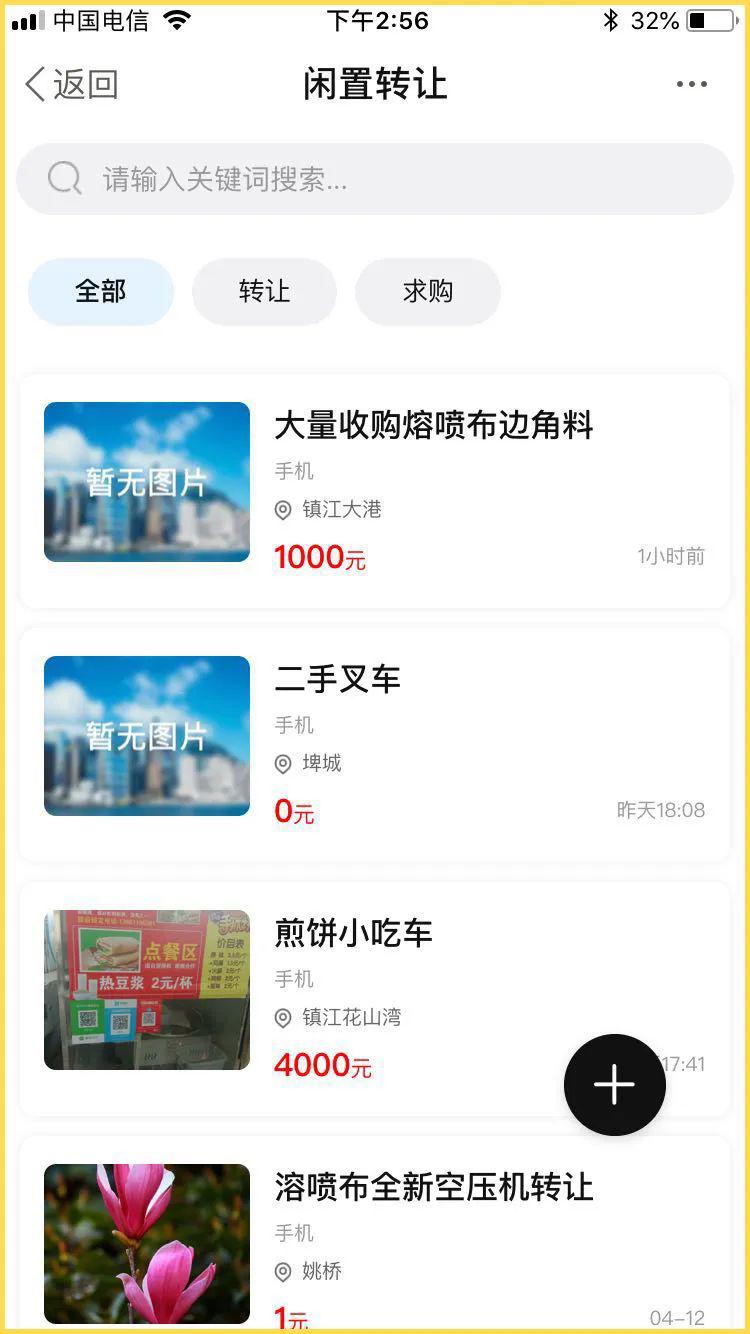This screenshot has height=1334, width=750.
Task: Tap the plus button to post an item
Action: coord(615,1085)
